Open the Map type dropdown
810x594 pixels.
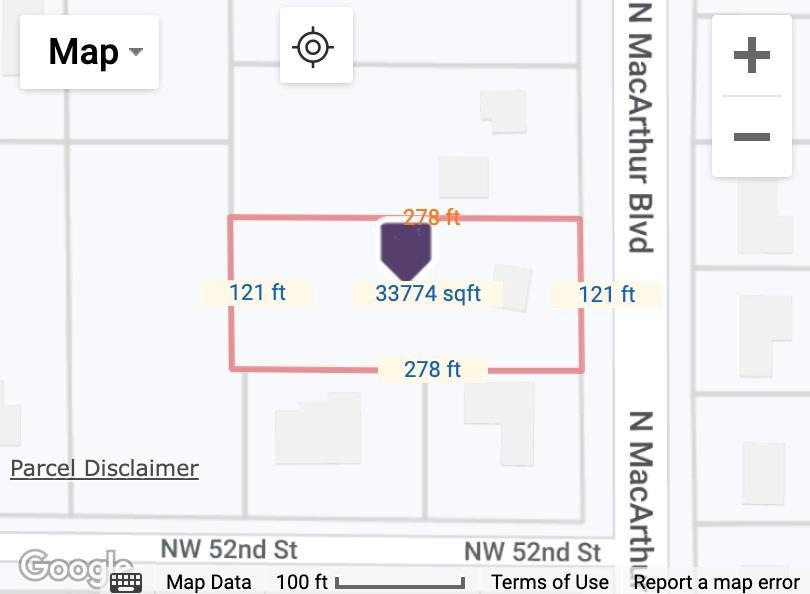click(90, 52)
